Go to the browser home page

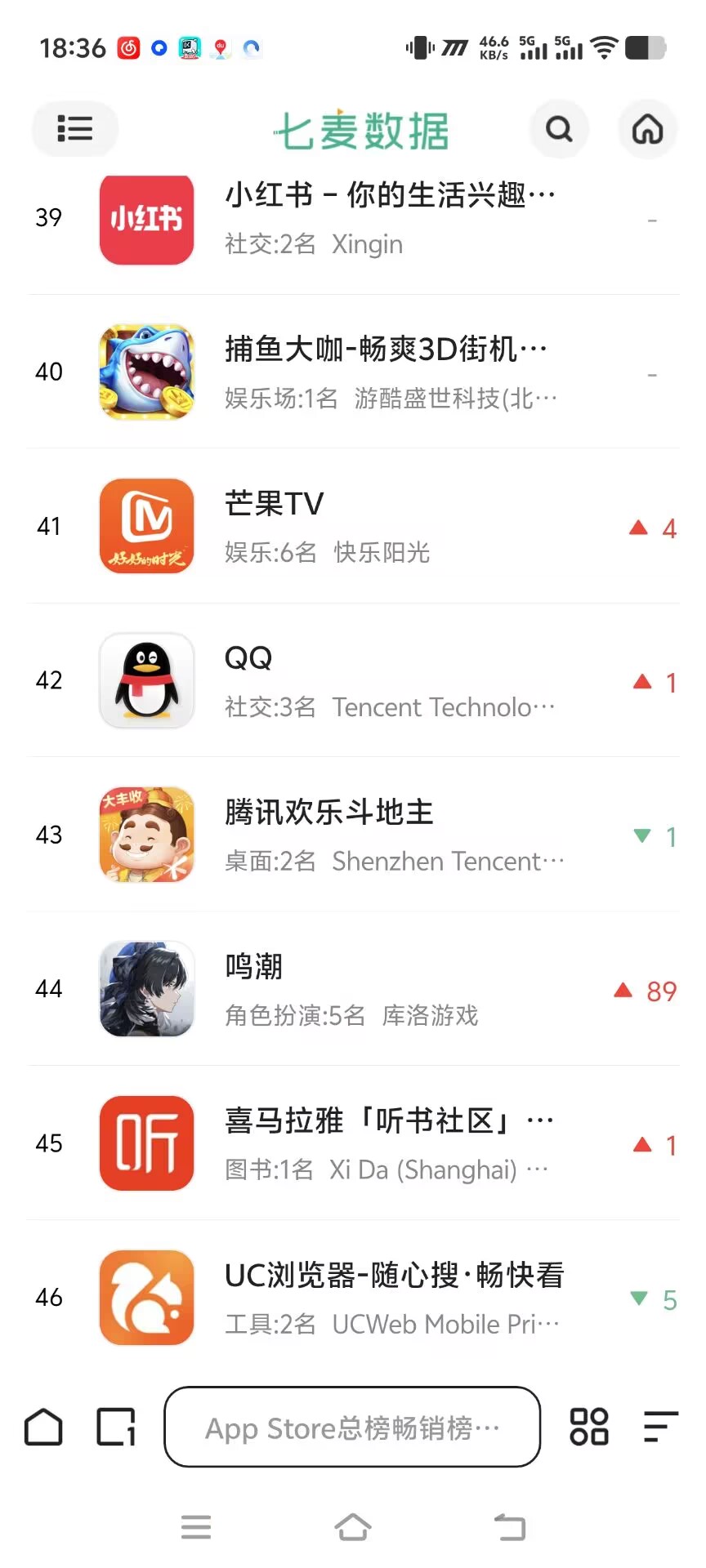click(43, 1428)
